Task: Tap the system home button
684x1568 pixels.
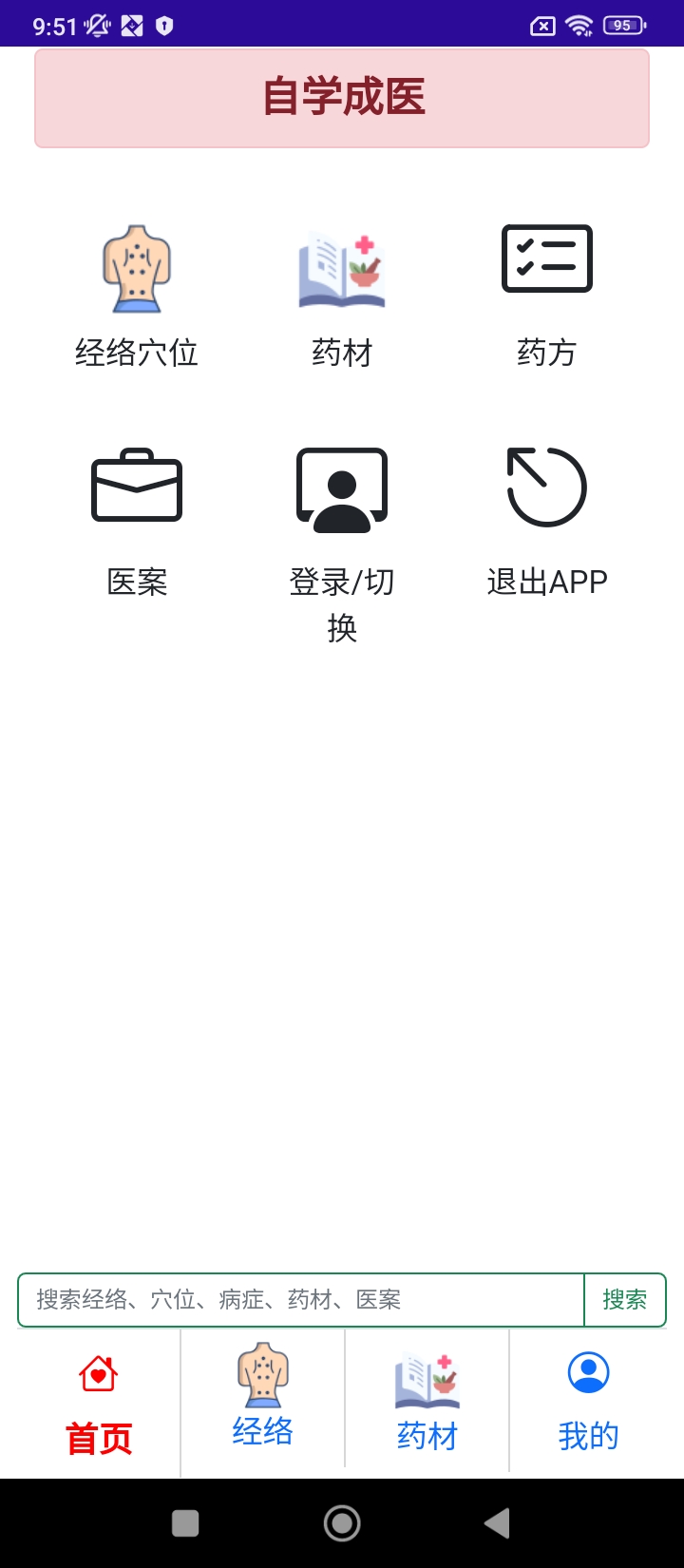Action: coord(342,1523)
